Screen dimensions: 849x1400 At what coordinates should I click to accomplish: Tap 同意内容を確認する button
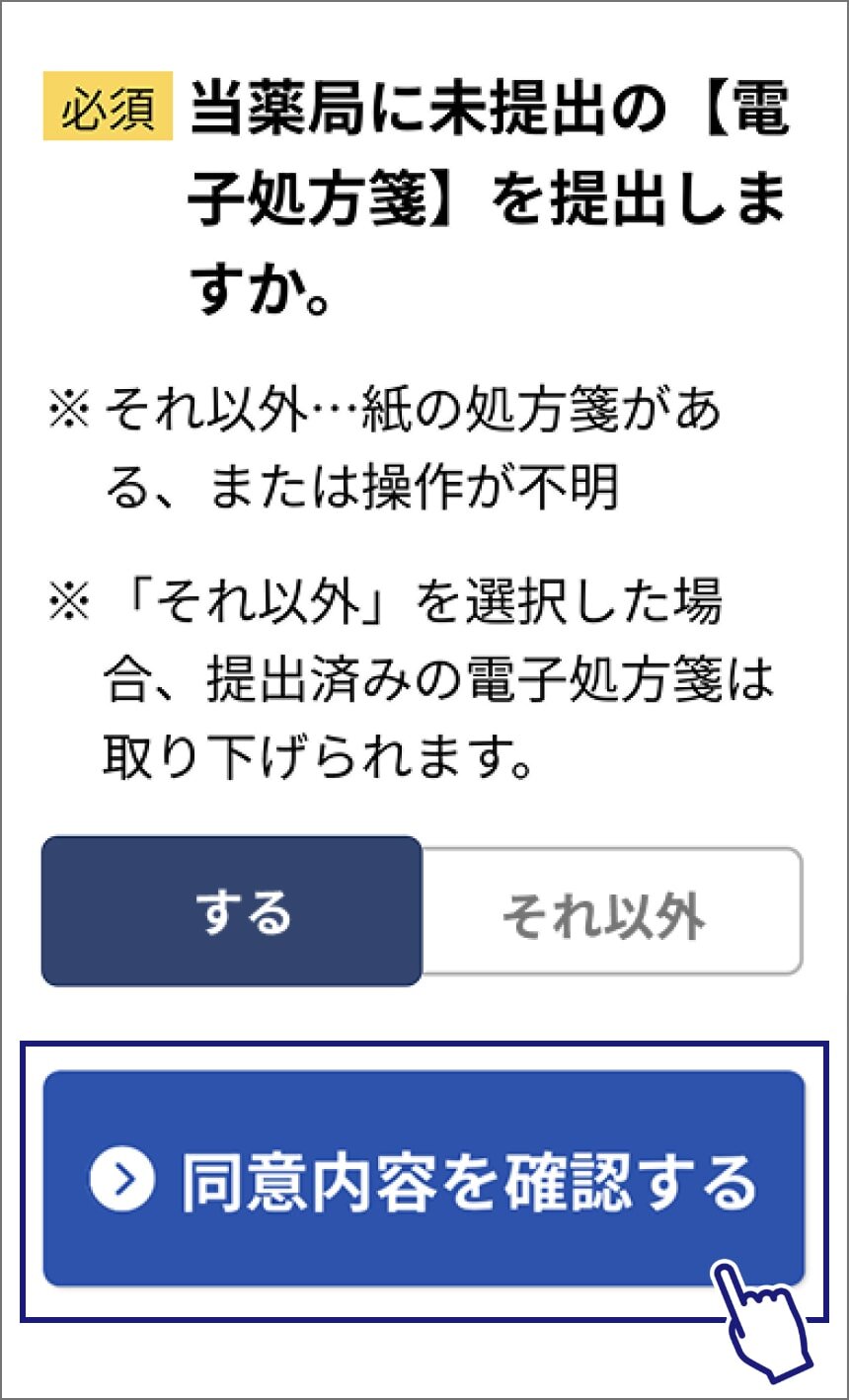(x=424, y=1179)
